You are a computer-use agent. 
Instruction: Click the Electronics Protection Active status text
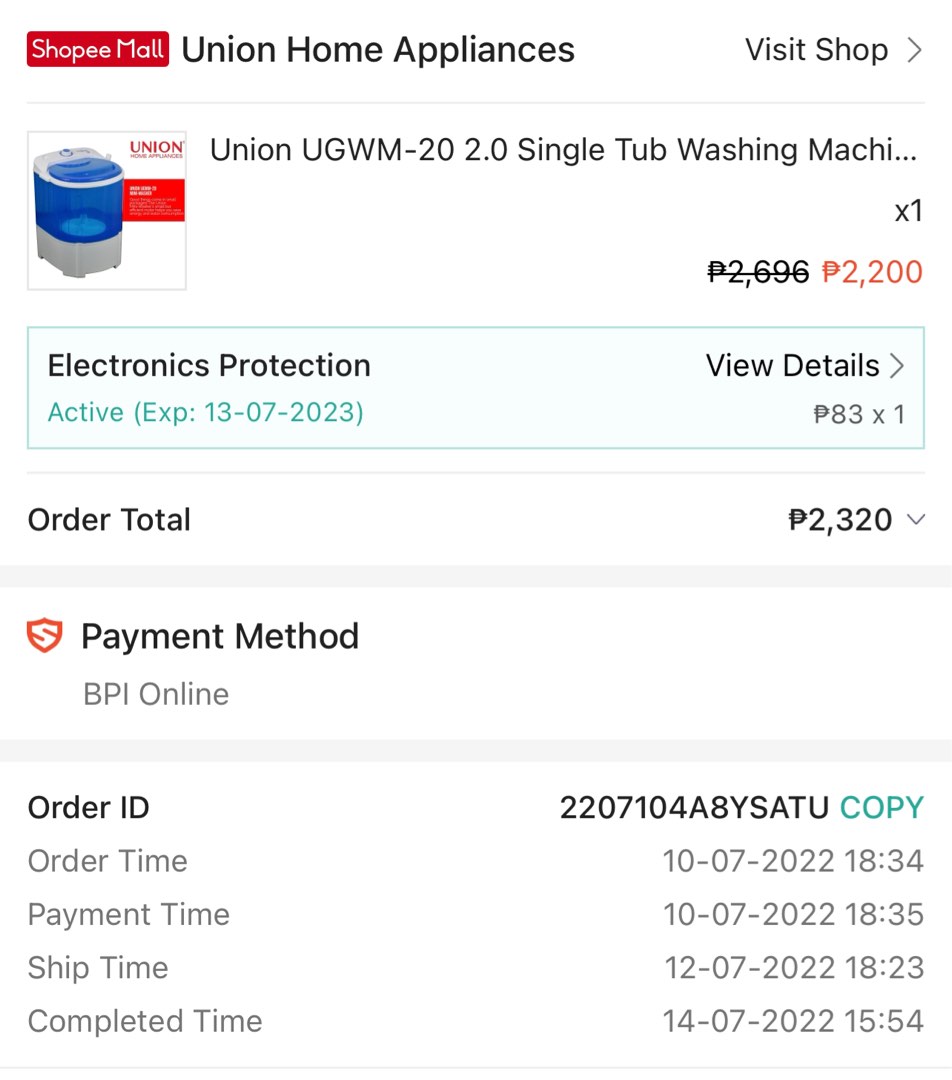click(x=204, y=412)
